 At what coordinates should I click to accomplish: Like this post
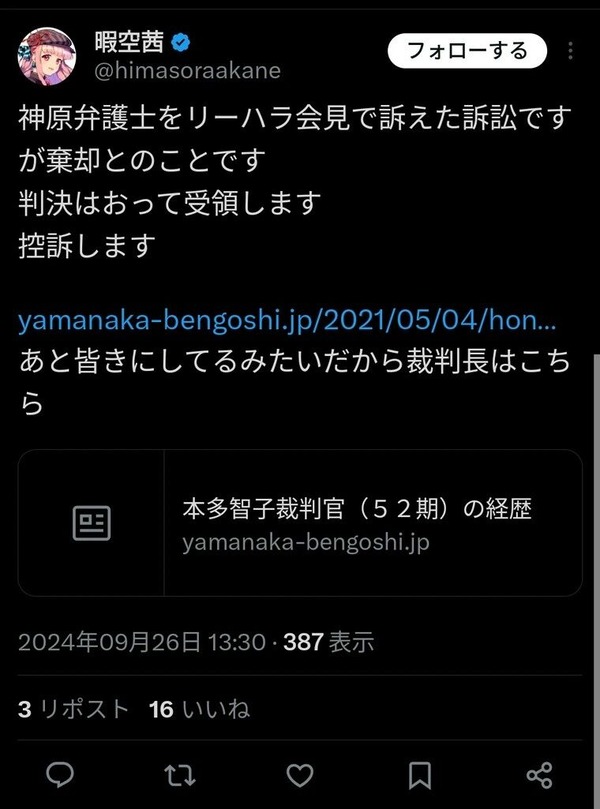click(300, 774)
